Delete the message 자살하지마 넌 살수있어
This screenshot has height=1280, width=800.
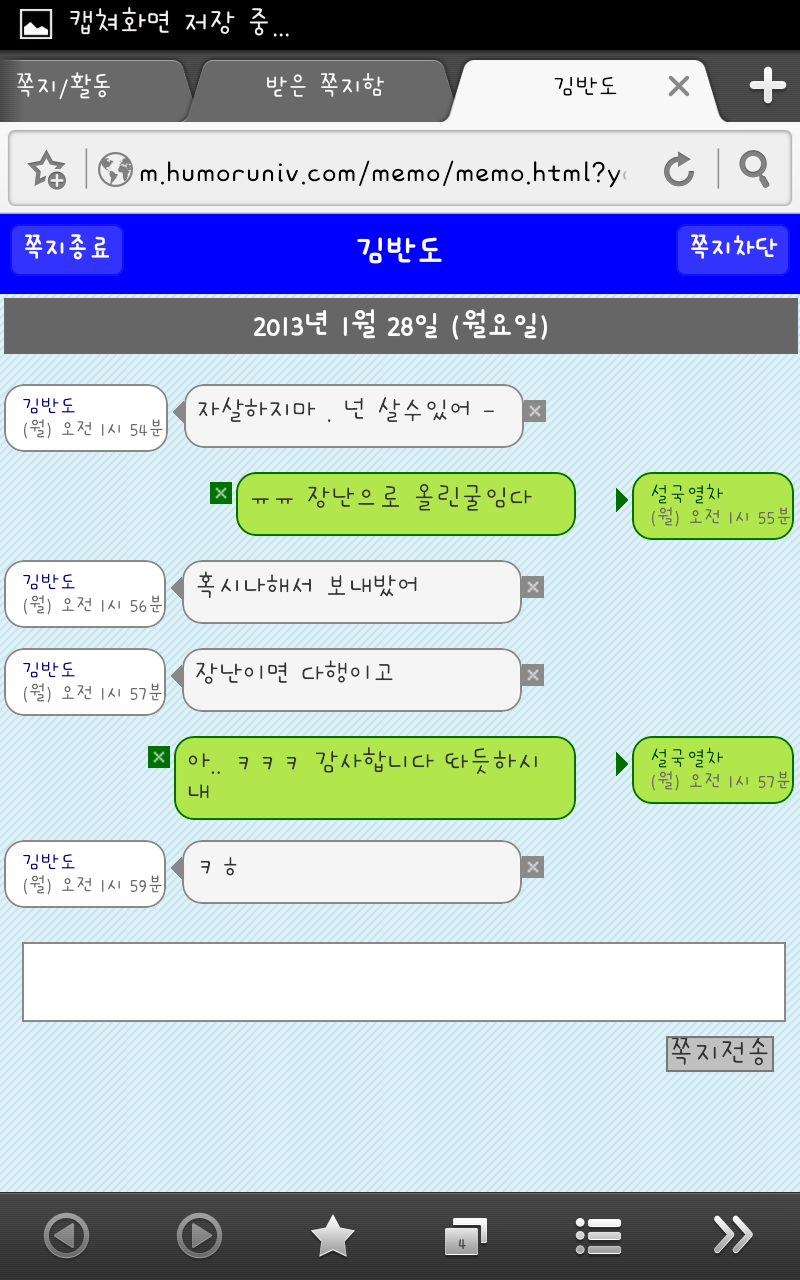535,411
